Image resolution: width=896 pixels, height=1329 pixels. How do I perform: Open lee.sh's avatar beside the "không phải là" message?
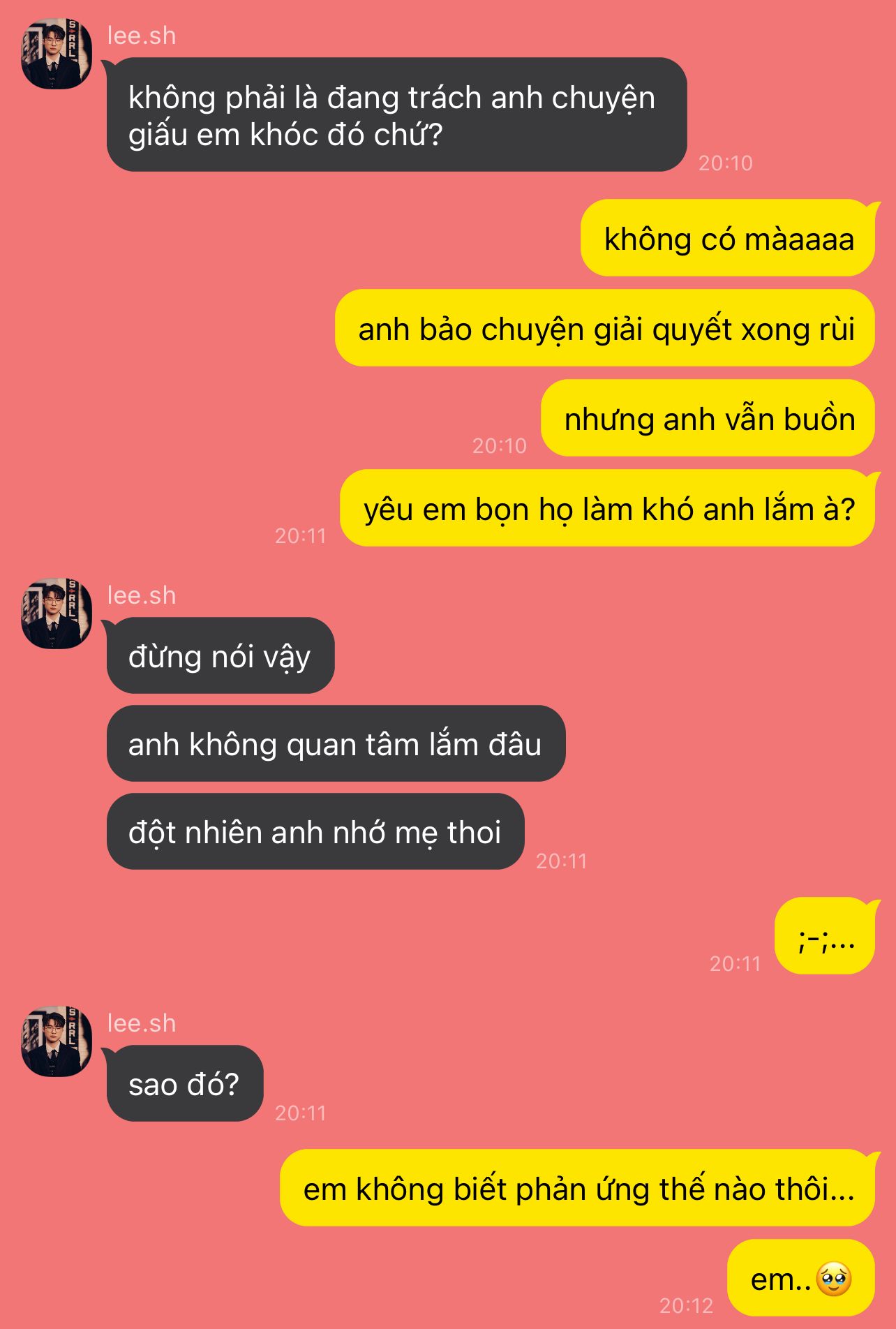tap(57, 54)
